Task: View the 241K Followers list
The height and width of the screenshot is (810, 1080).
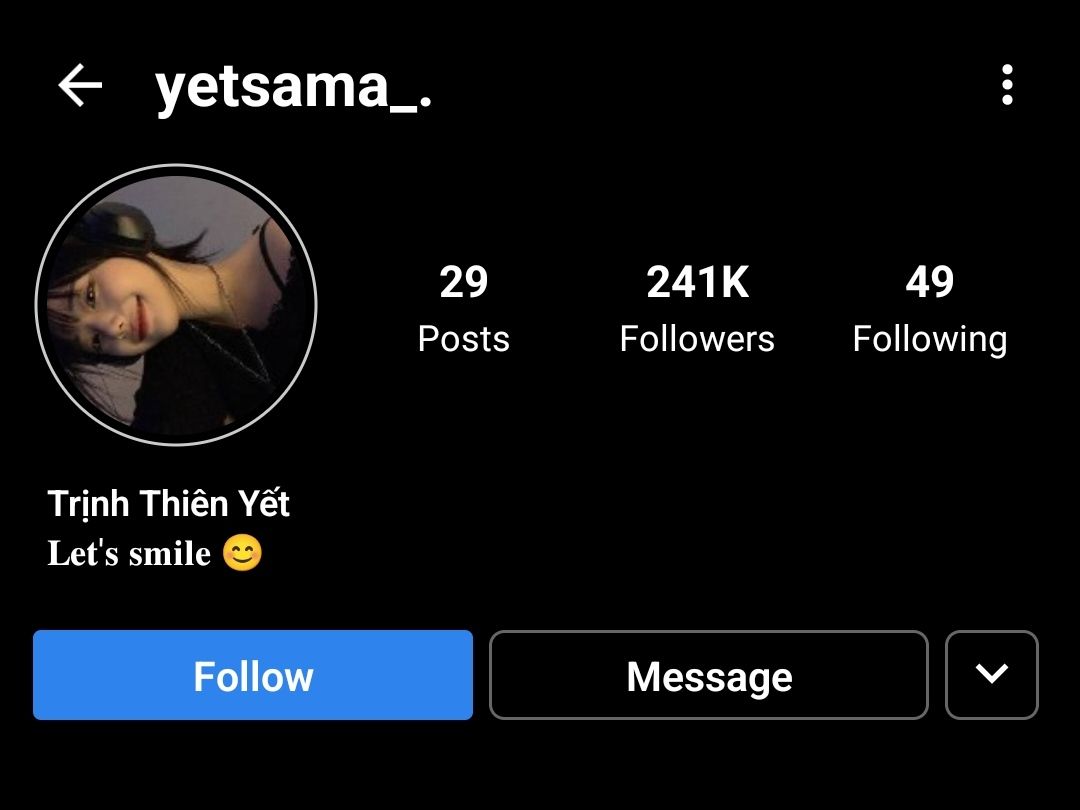Action: 697,309
